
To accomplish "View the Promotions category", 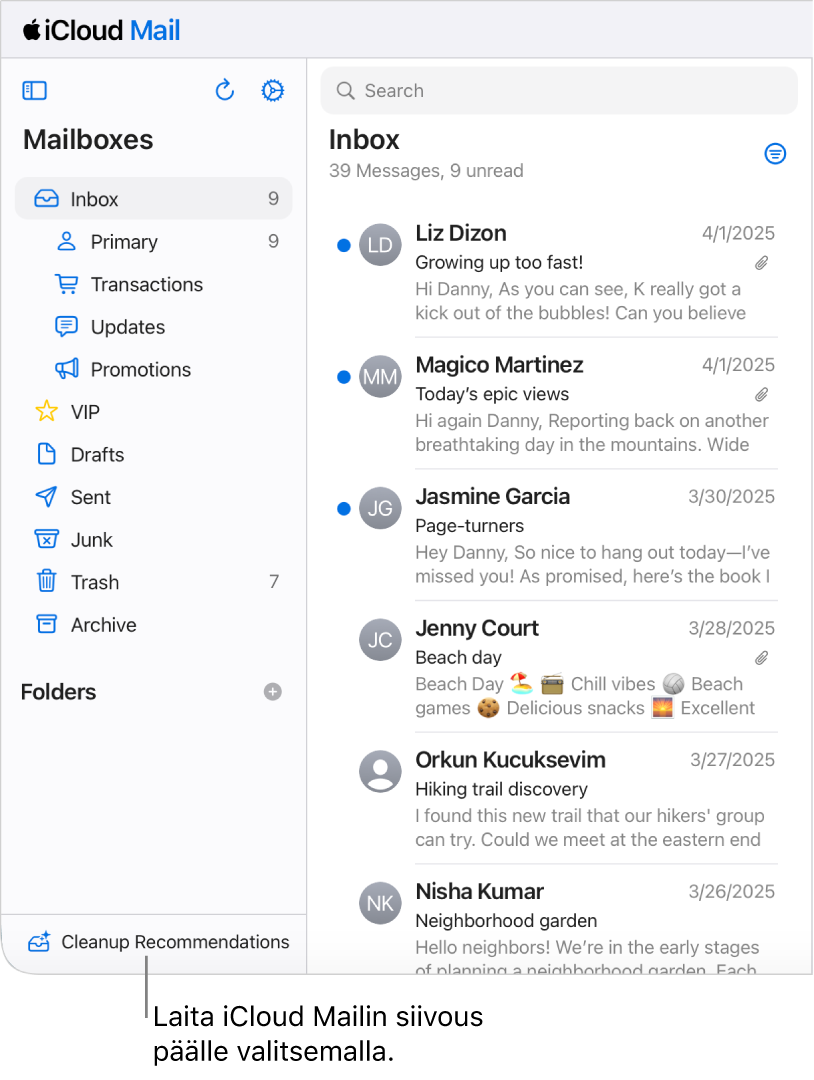I will click(140, 370).
